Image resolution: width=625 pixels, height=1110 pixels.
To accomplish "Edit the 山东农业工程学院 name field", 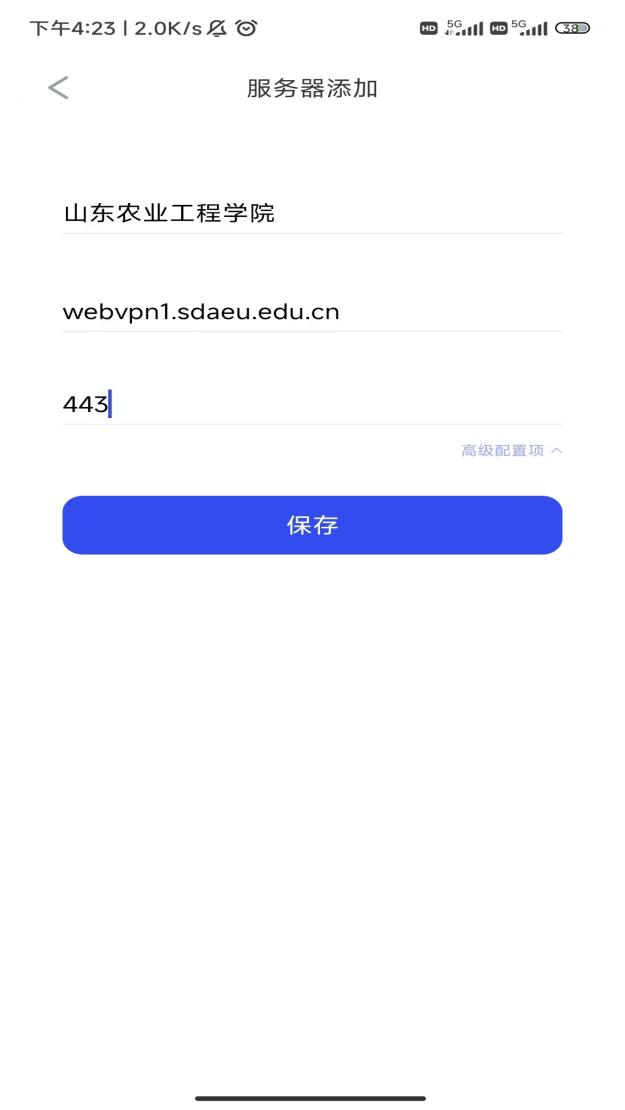I will [311, 213].
